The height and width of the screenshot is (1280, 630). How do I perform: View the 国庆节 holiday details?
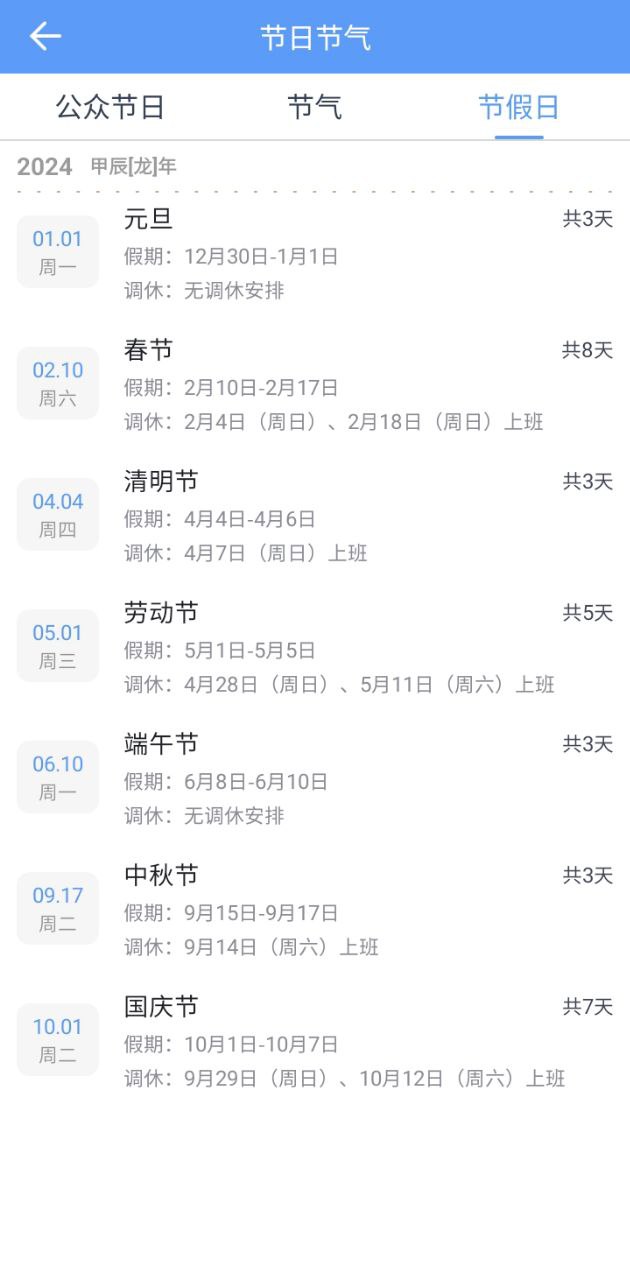click(315, 1041)
